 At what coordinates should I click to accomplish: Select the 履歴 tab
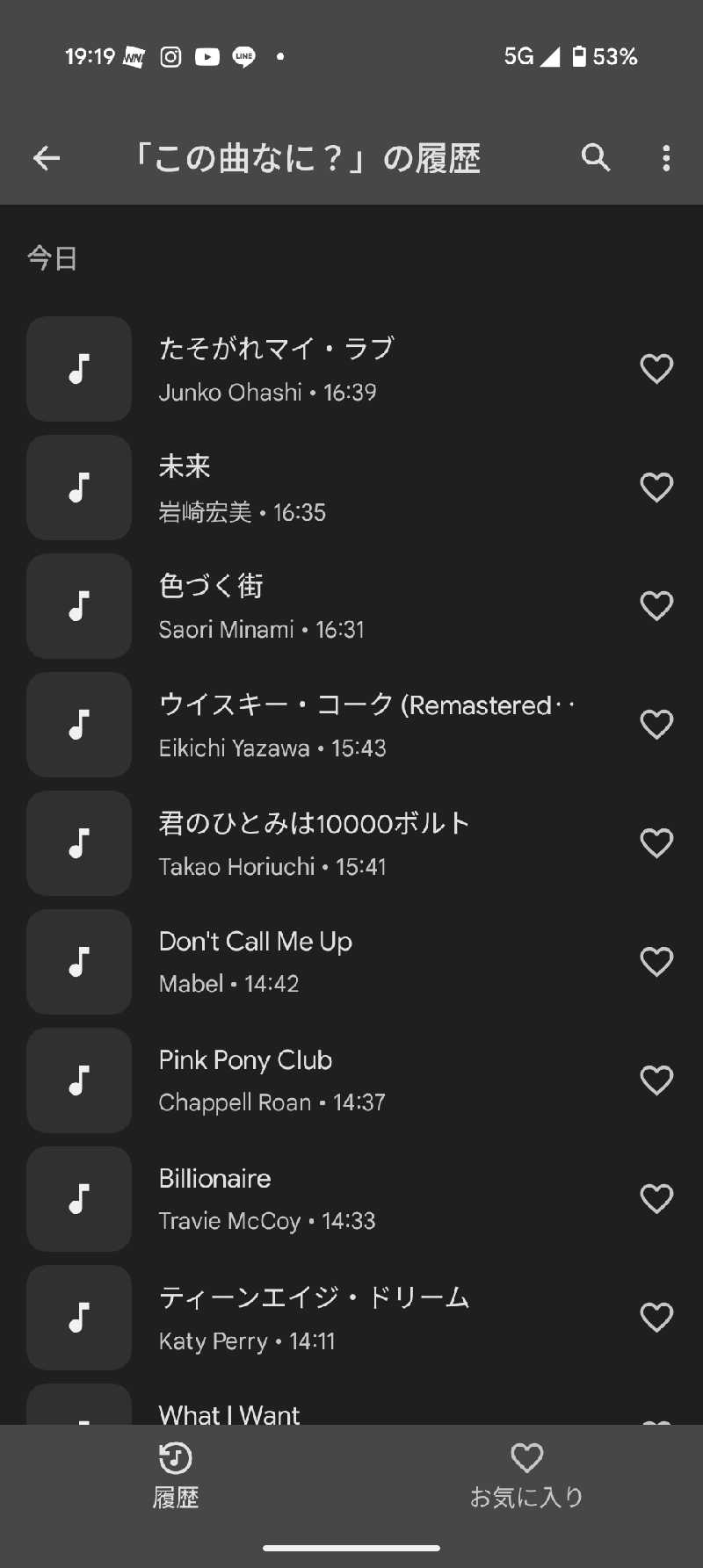[176, 1476]
